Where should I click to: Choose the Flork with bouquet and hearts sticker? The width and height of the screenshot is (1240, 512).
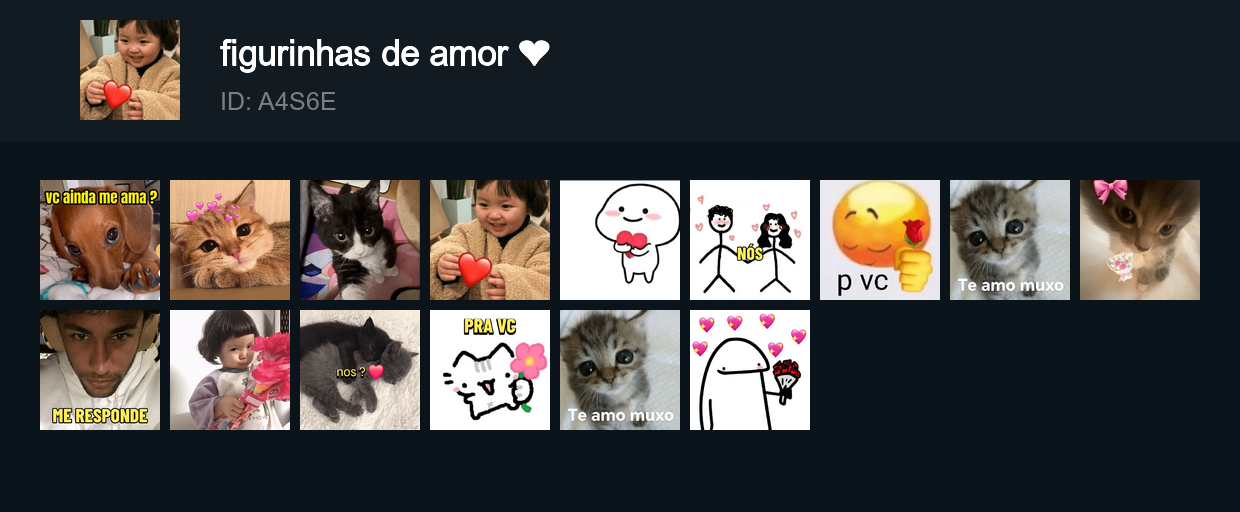point(750,370)
